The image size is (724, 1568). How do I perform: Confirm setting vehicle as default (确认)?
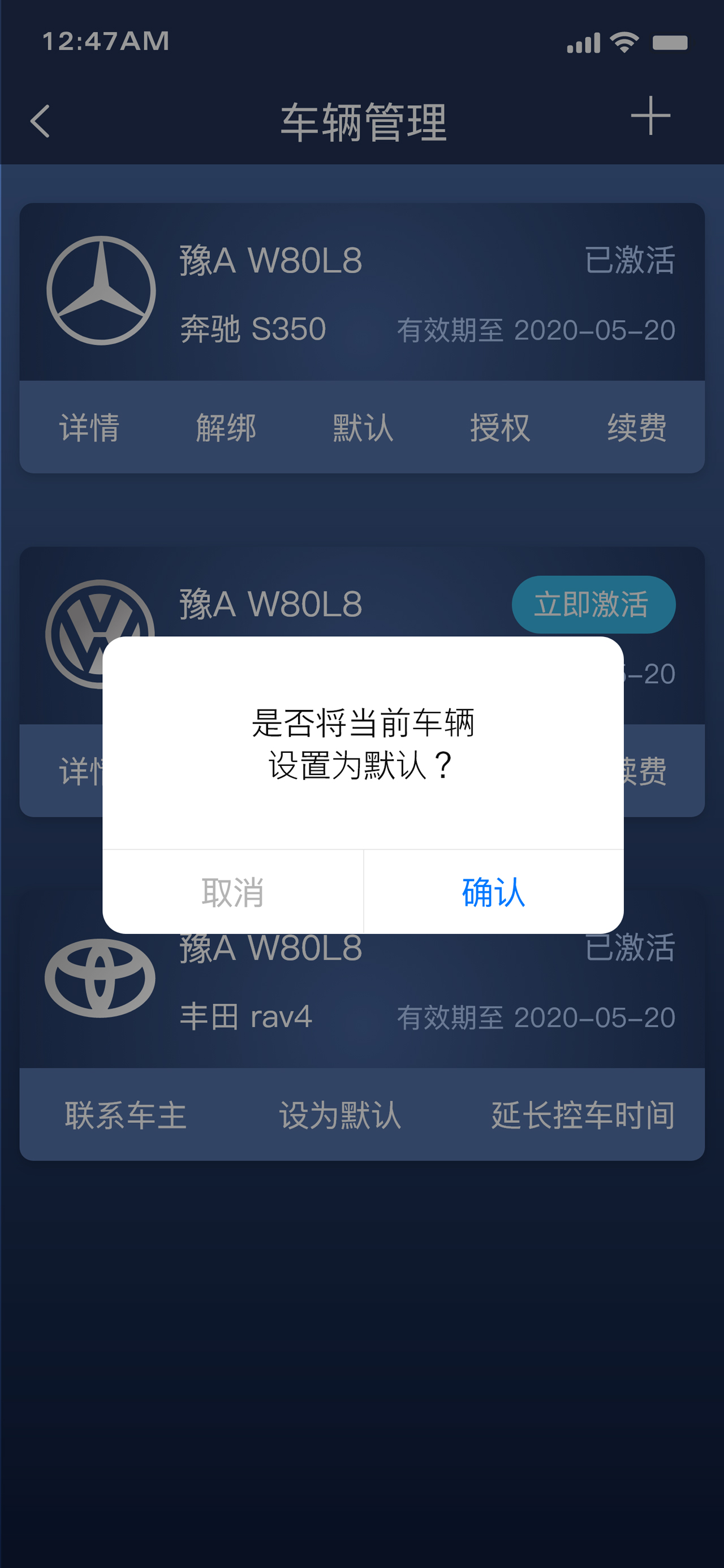(x=493, y=893)
